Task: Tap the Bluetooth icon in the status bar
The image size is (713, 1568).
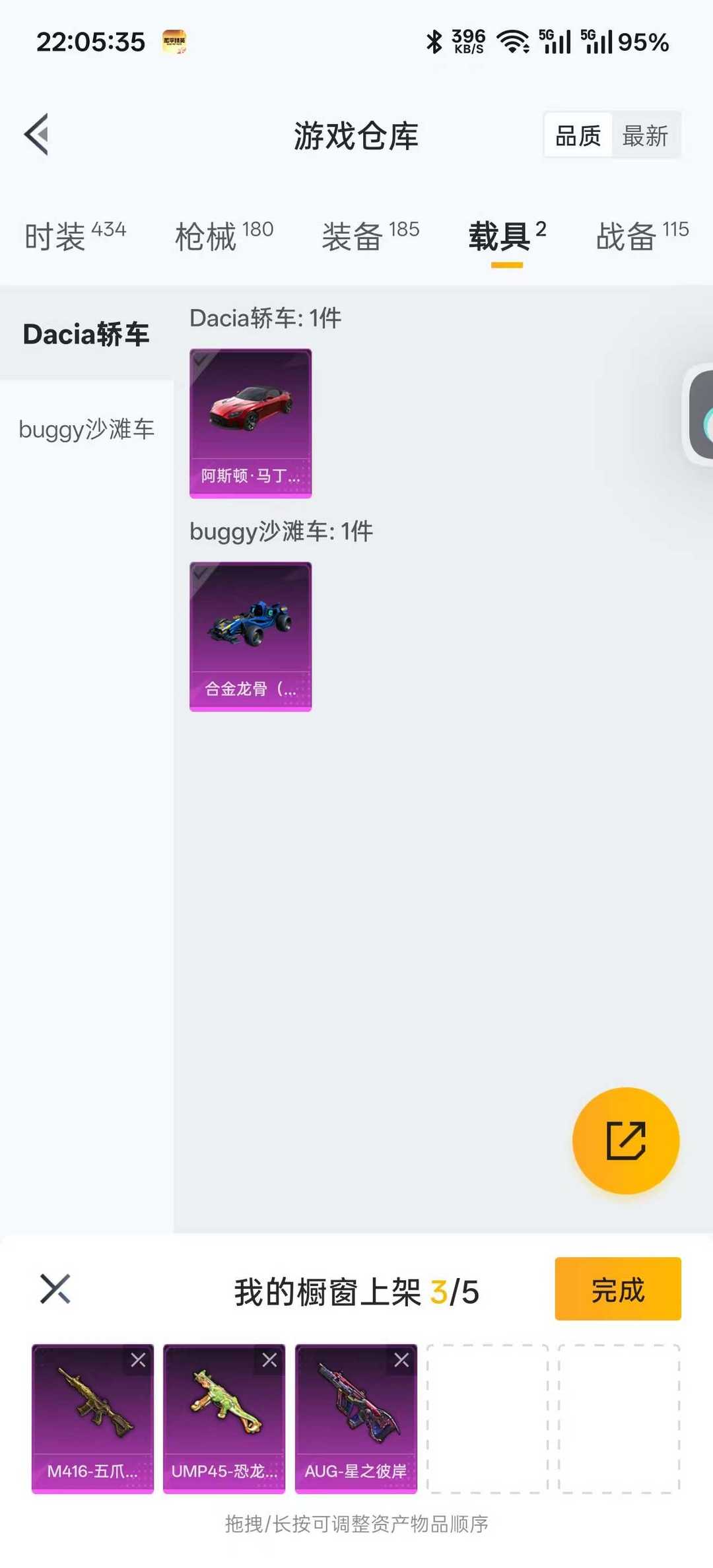Action: pos(434,42)
